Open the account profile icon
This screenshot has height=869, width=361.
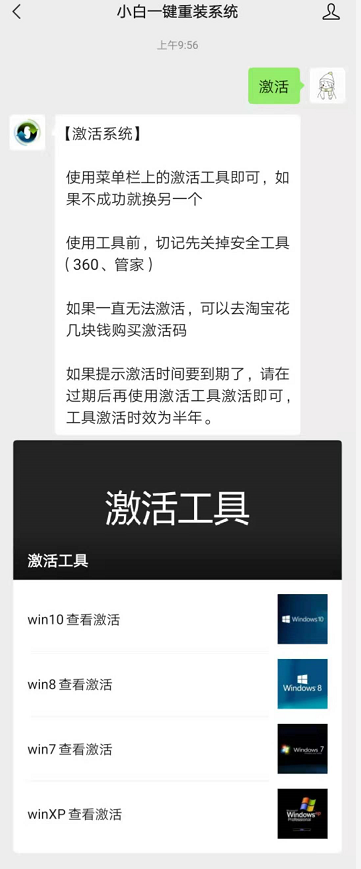(331, 12)
